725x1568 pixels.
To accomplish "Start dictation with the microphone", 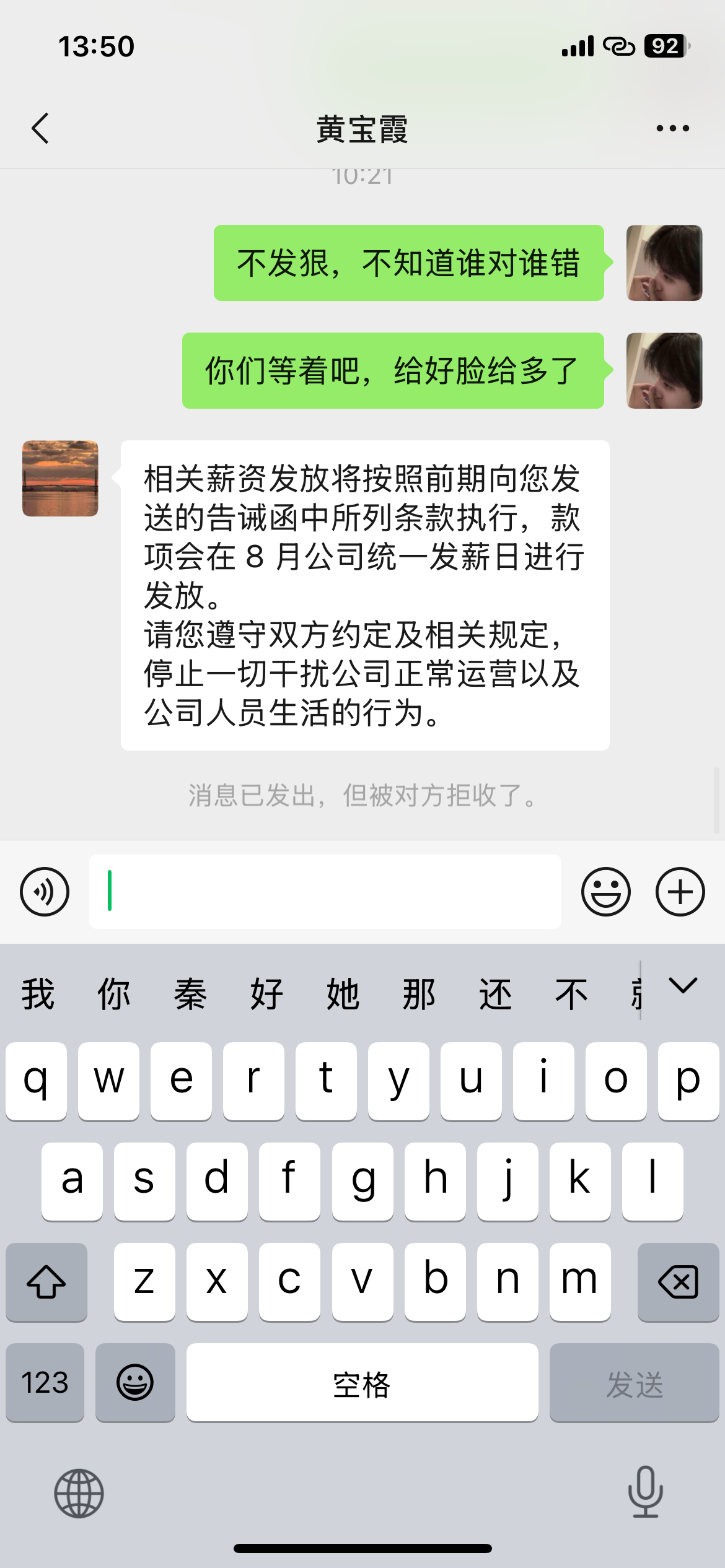I will (x=645, y=1492).
